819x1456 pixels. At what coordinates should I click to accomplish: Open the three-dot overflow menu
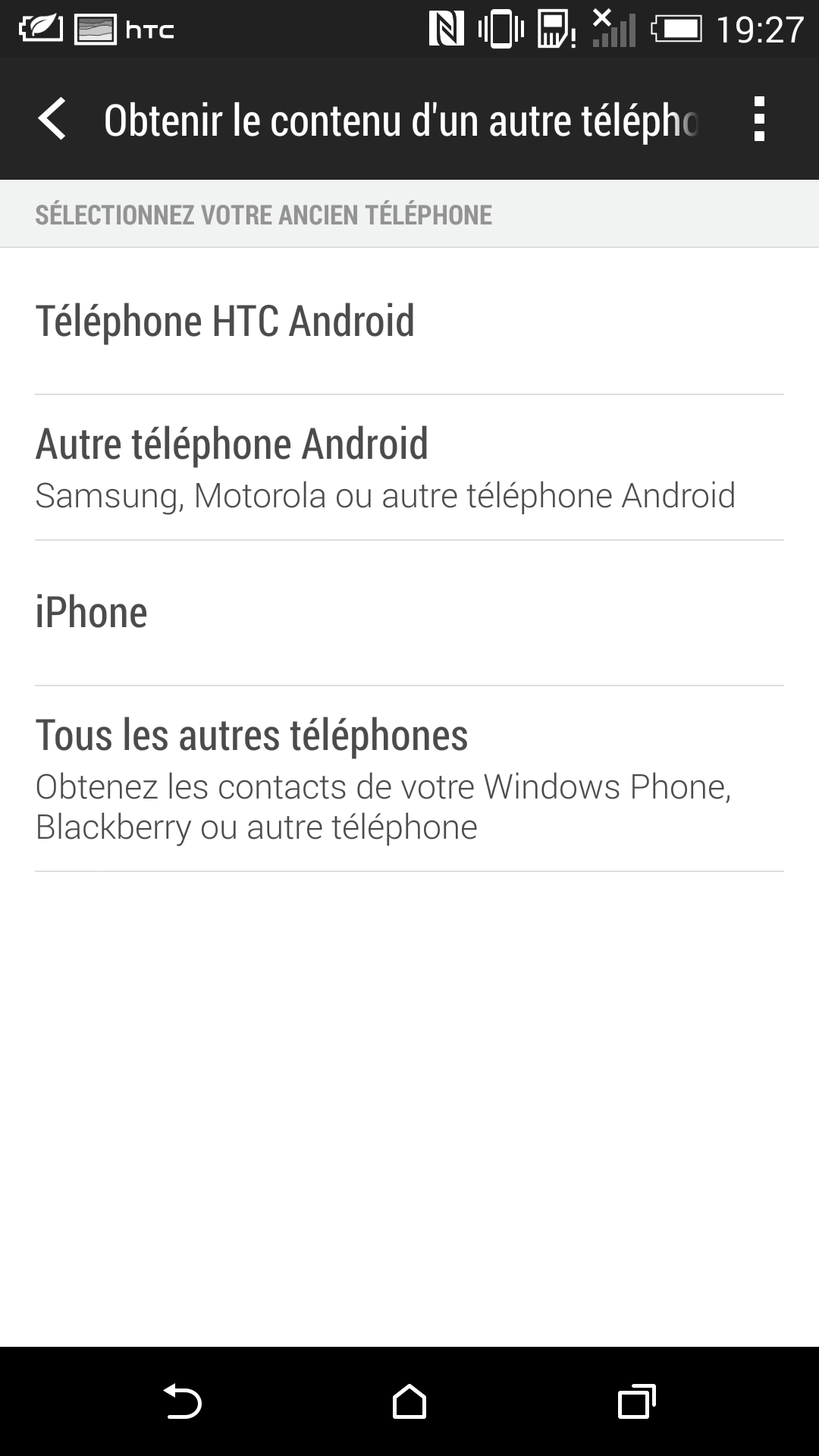(759, 119)
